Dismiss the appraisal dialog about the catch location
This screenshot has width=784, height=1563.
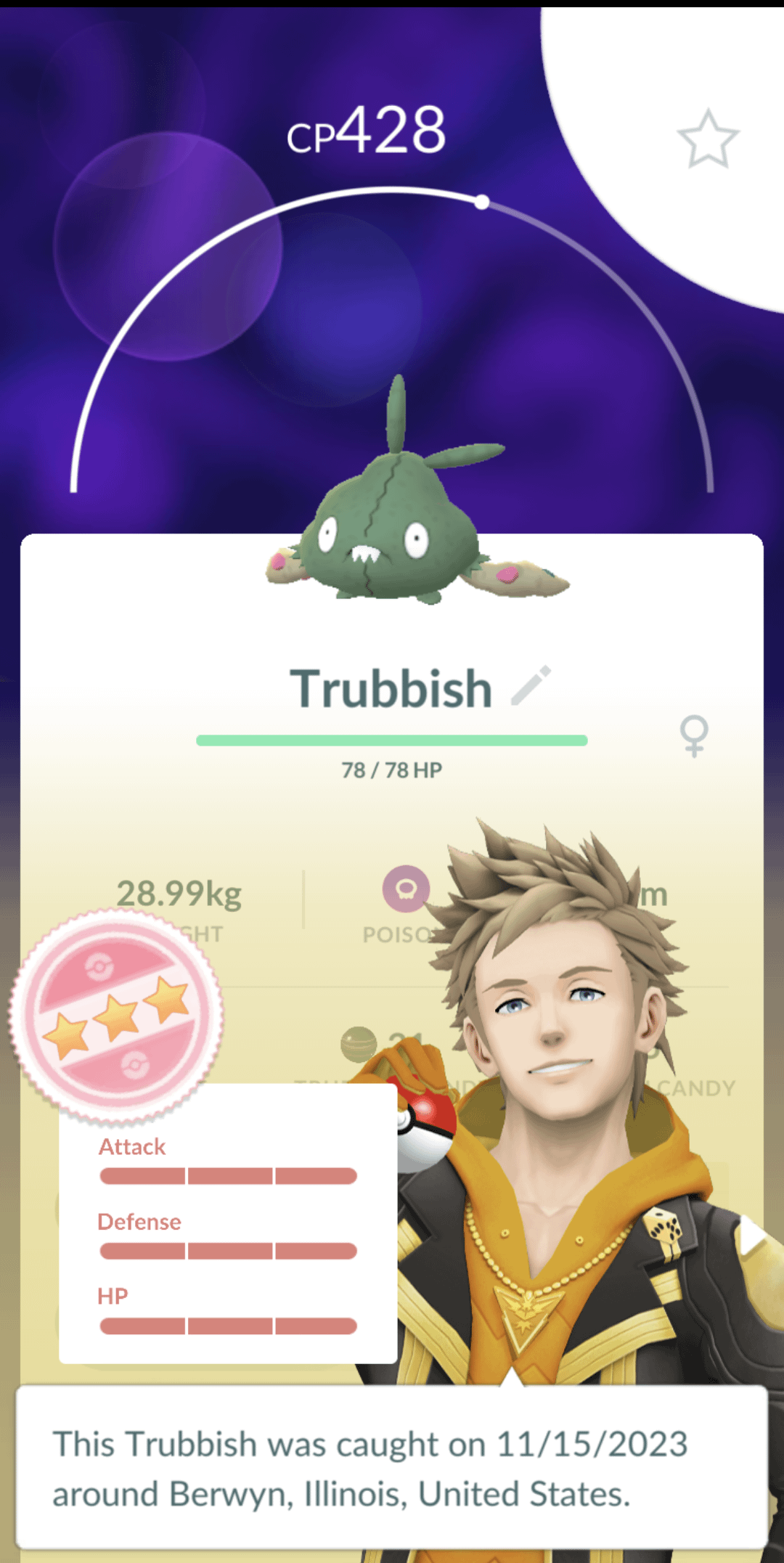click(391, 1467)
